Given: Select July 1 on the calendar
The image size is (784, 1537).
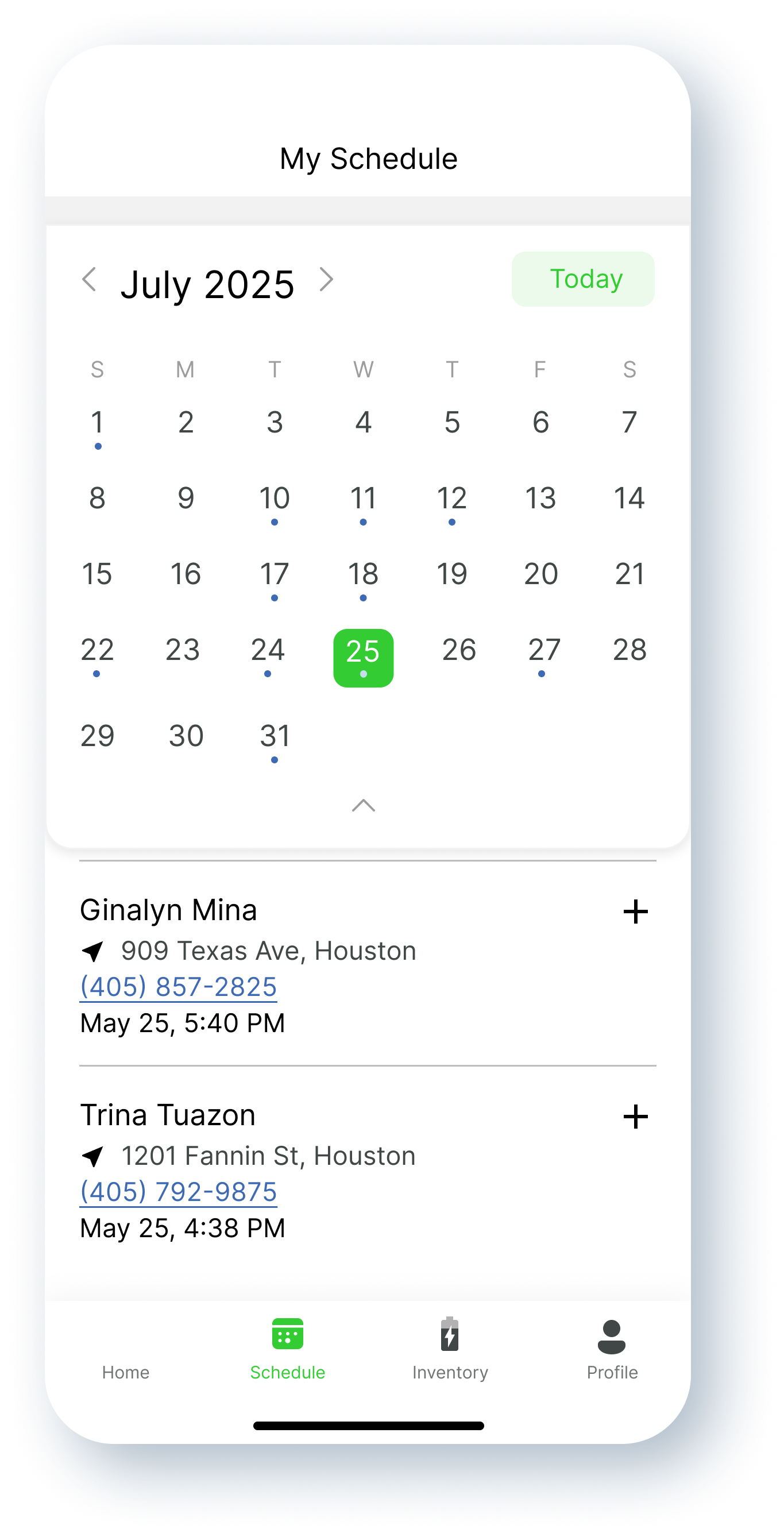Looking at the screenshot, I should tap(97, 428).
